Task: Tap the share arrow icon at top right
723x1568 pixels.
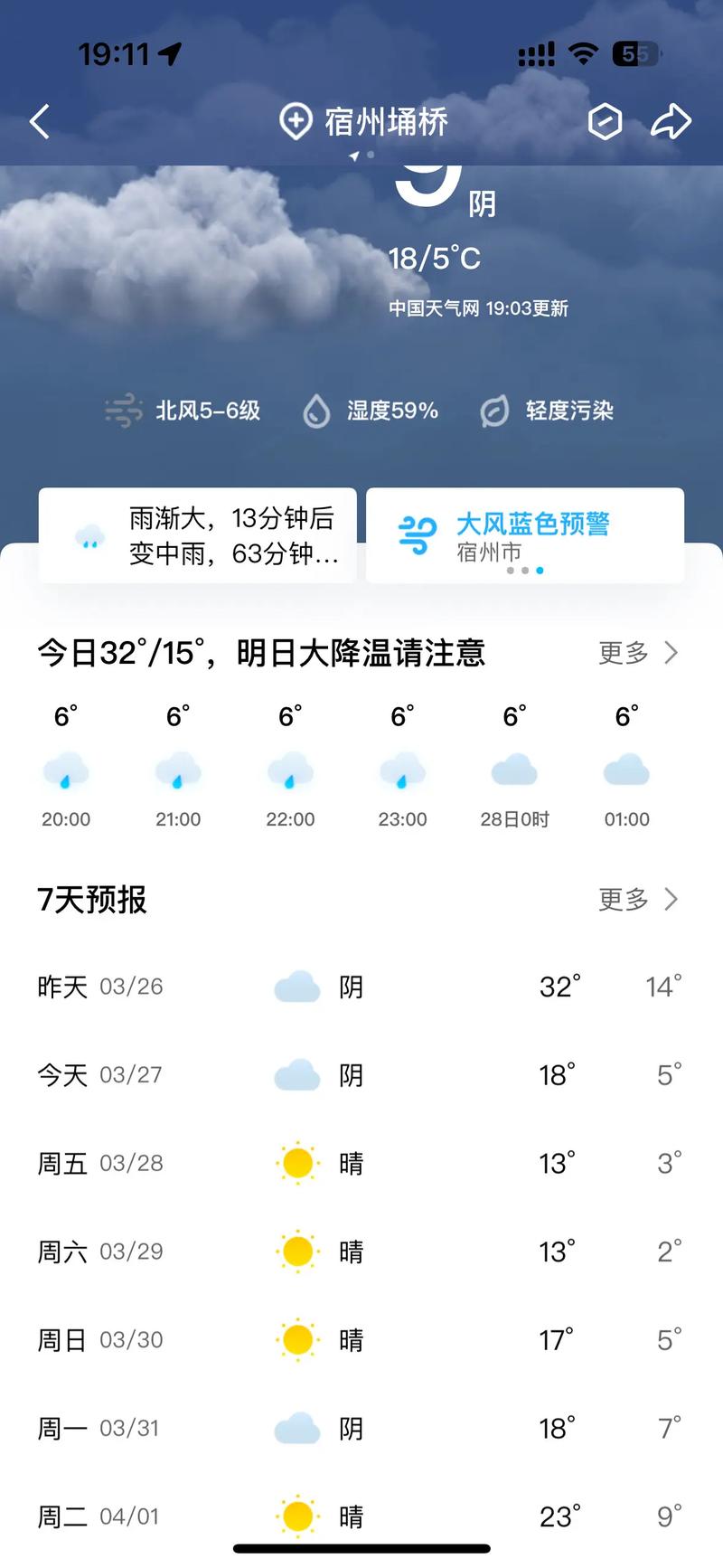Action: tap(671, 119)
